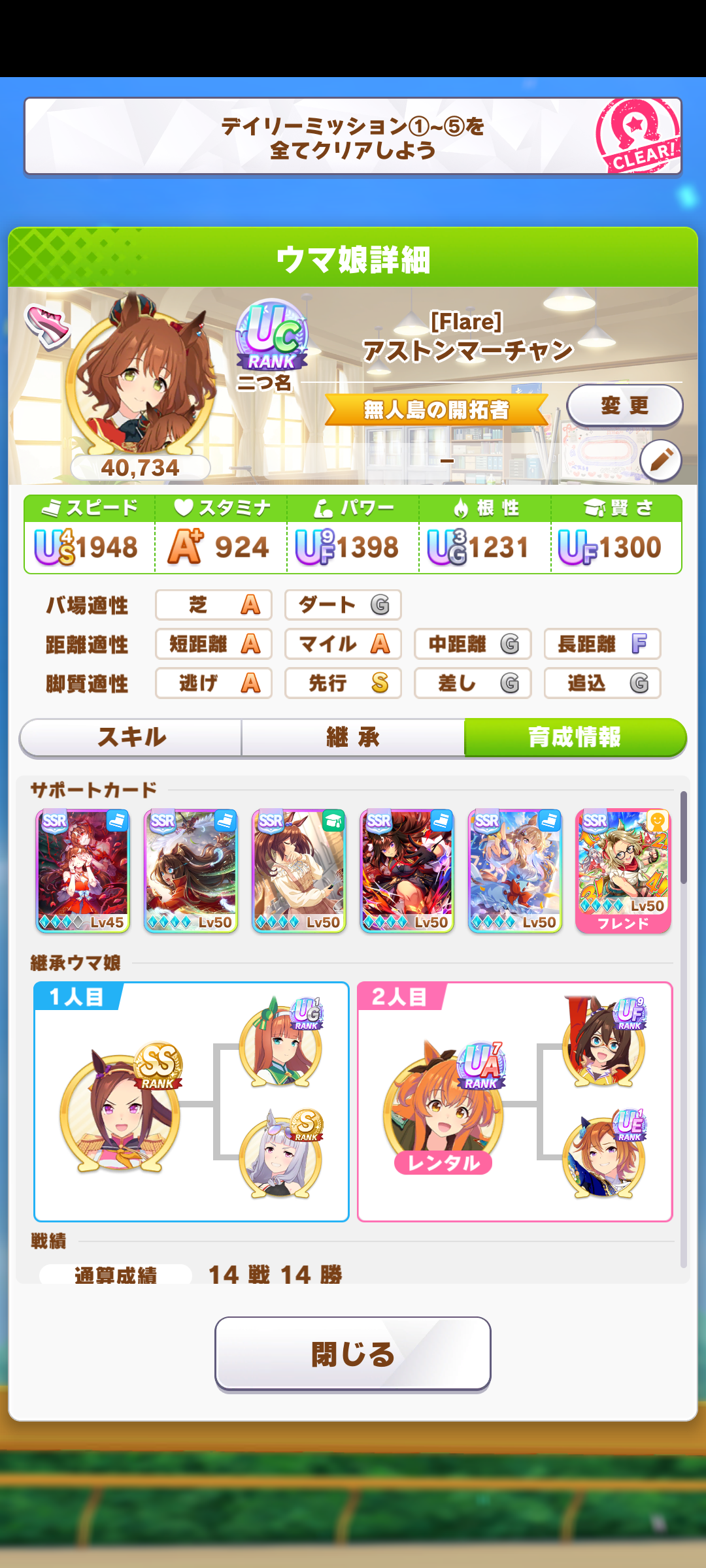The width and height of the screenshot is (706, 1568).
Task: Close the dialog with 閉じる
Action: tap(352, 1354)
